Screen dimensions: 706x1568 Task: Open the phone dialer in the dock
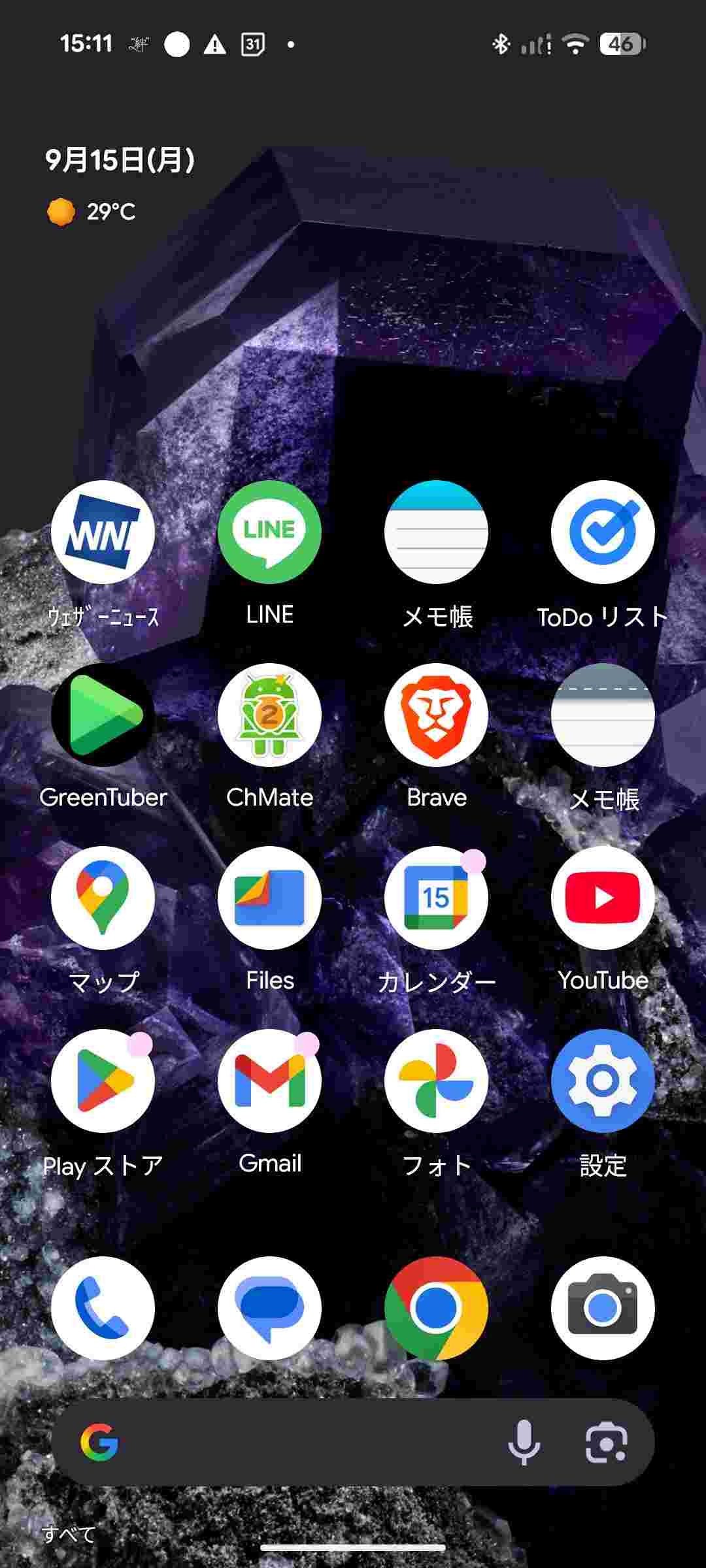[x=103, y=1308]
